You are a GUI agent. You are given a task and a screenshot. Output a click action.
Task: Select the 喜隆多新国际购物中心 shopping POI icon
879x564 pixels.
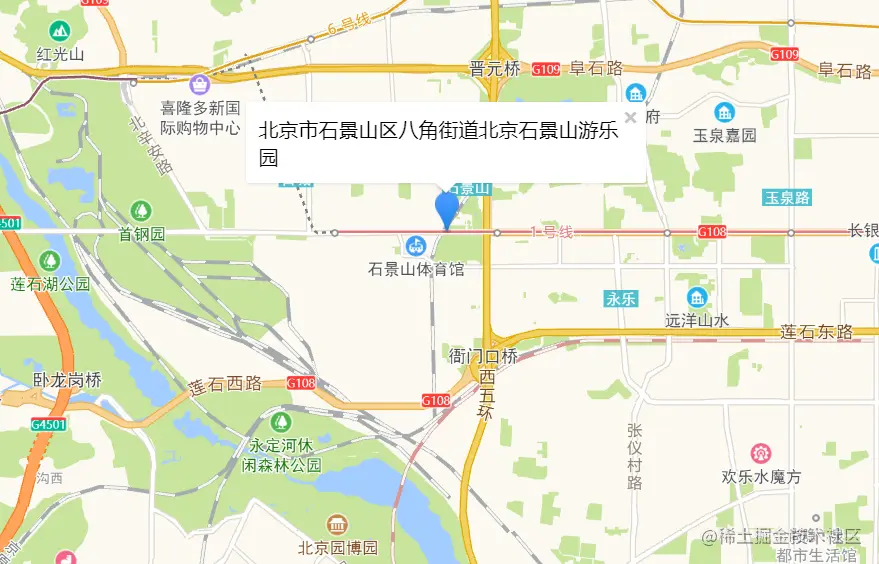[x=200, y=84]
